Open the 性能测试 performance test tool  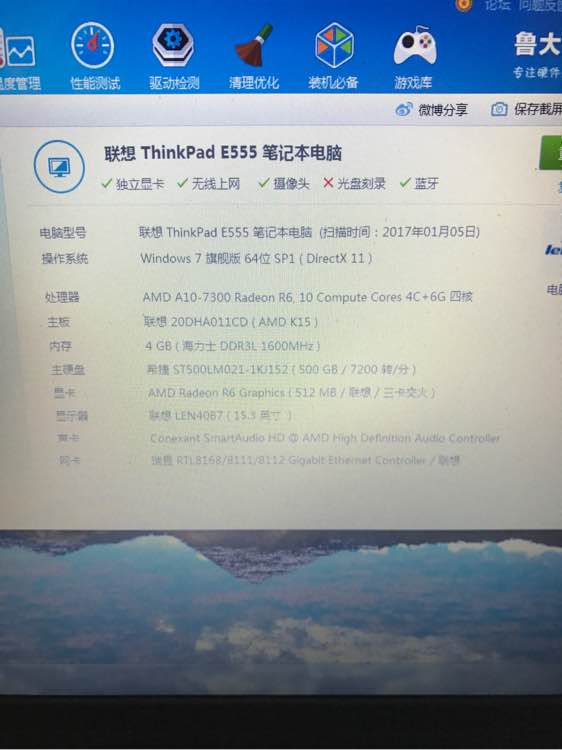click(94, 56)
